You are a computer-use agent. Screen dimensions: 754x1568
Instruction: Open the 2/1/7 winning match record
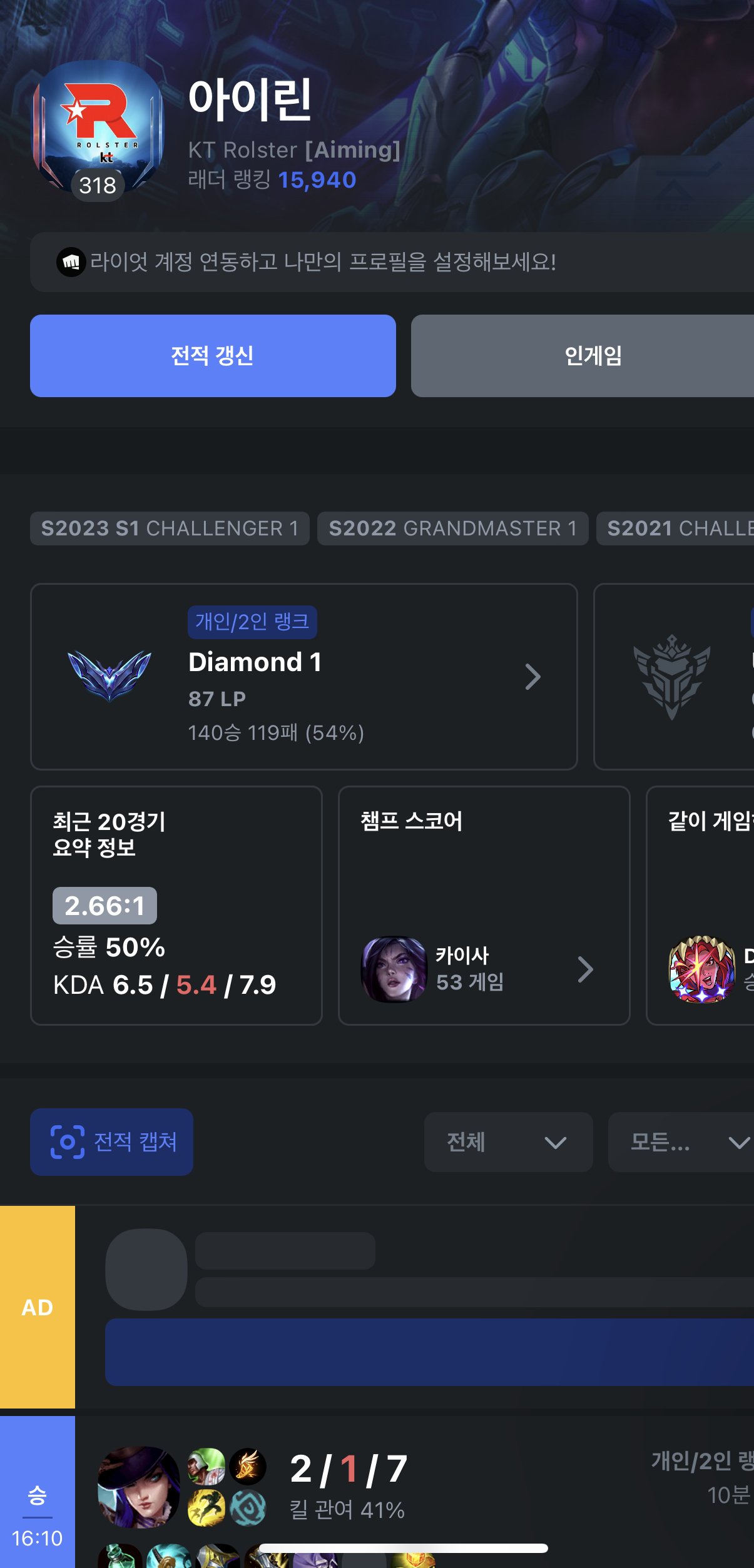coord(414,1492)
